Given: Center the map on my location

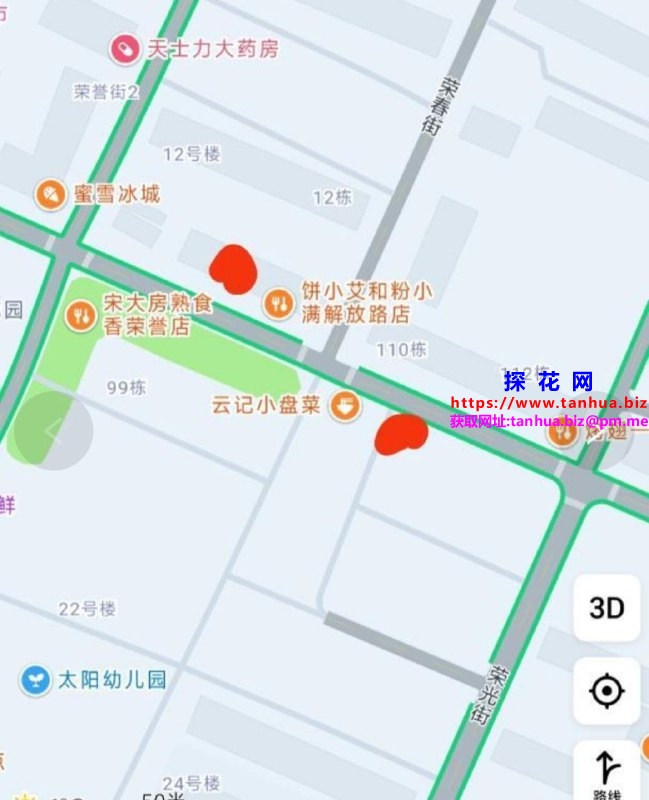Looking at the screenshot, I should [606, 691].
